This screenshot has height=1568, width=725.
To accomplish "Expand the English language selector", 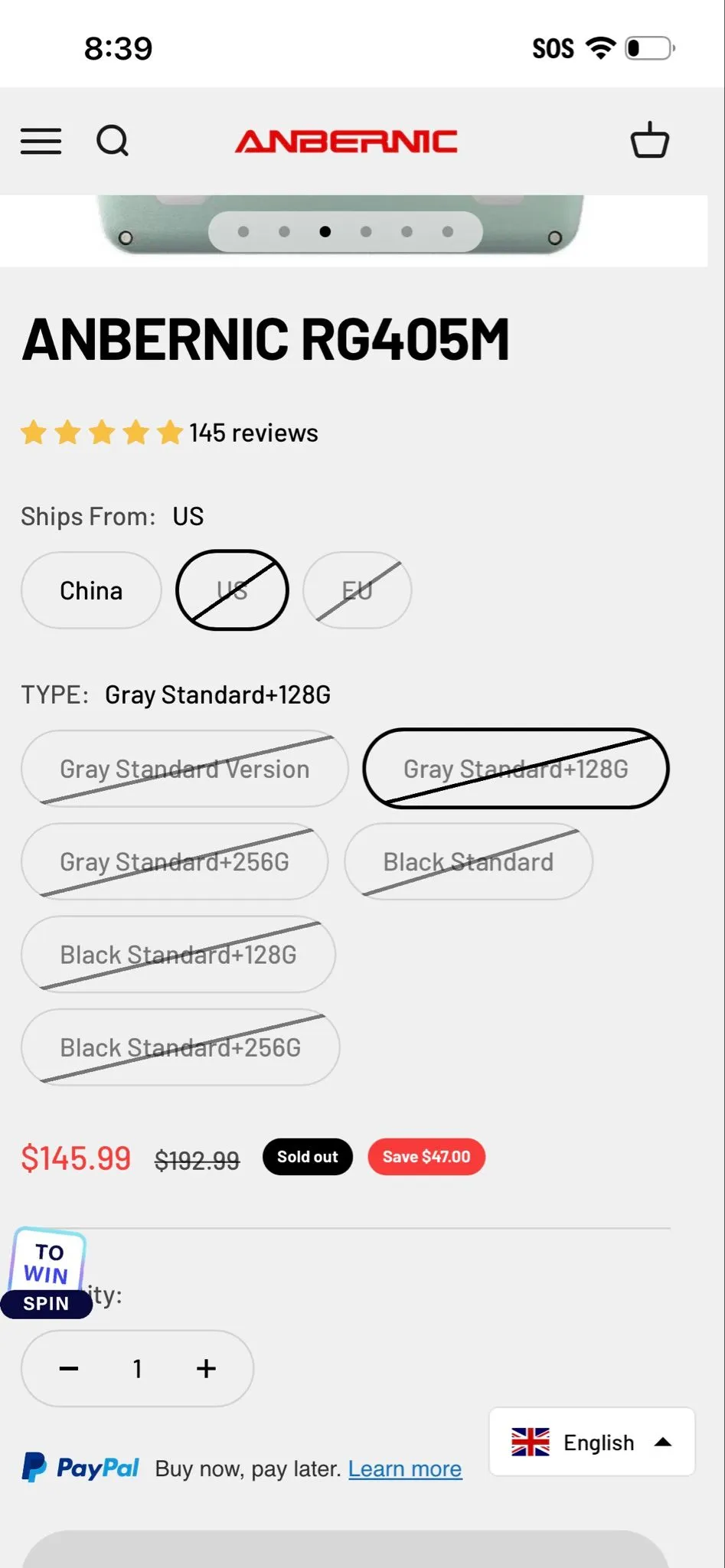I will [592, 1442].
